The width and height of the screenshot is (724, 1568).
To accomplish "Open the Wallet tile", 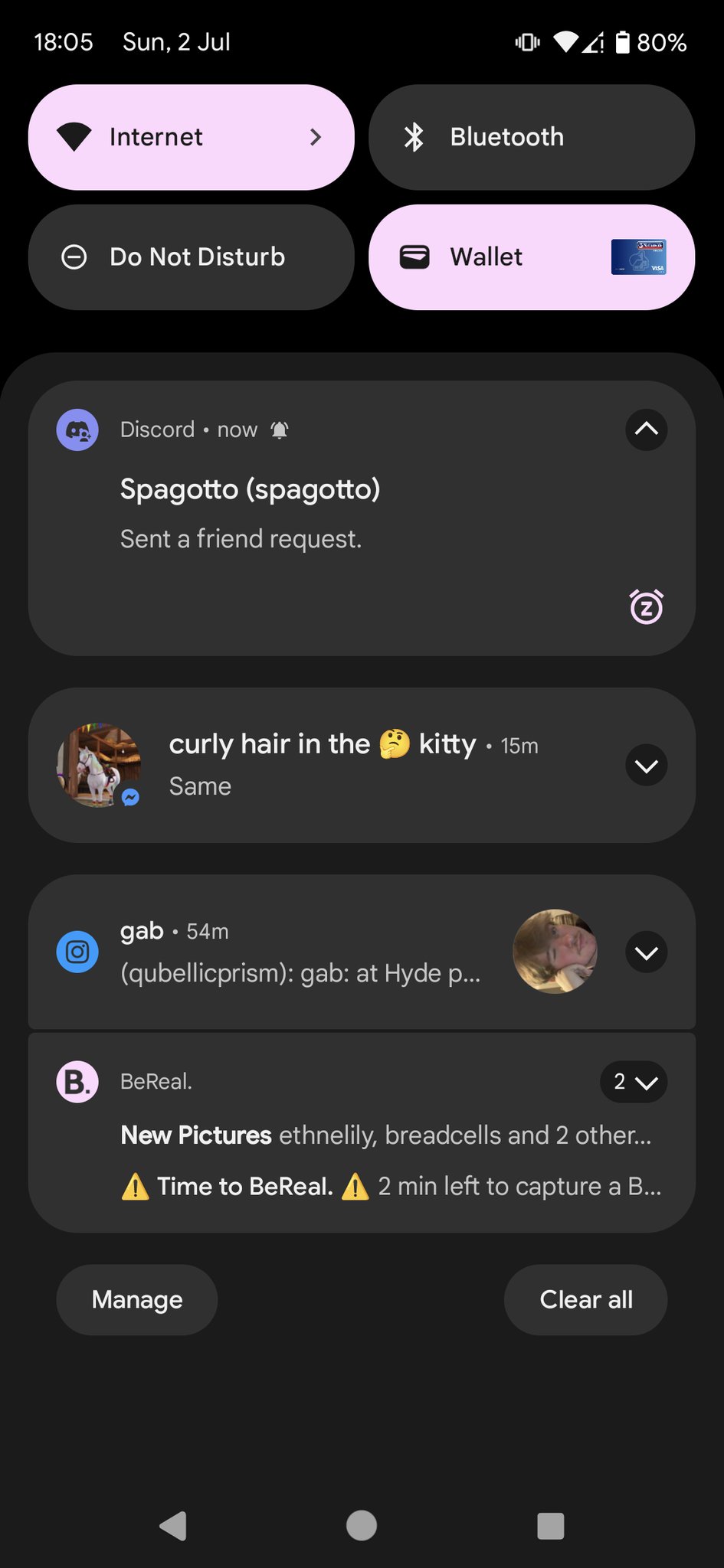I will 531,257.
